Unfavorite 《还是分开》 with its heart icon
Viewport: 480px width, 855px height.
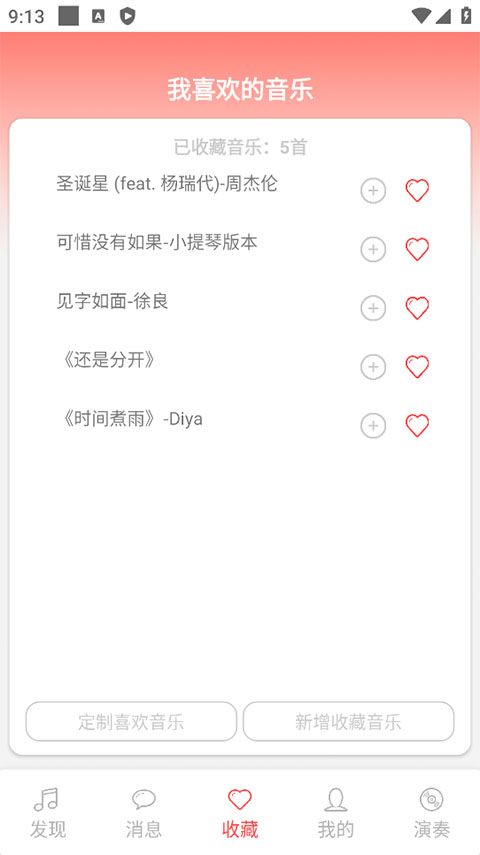pos(417,368)
